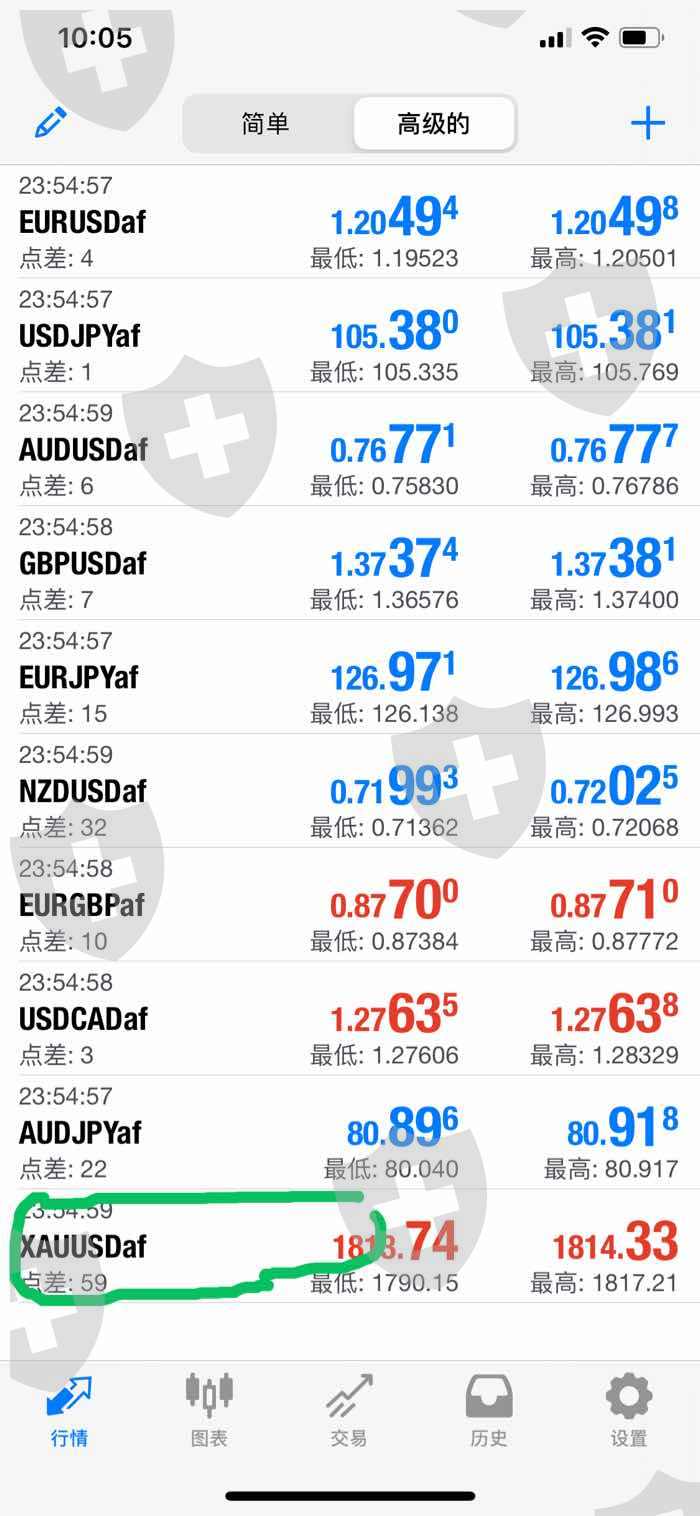Open the AUDJPYaf quote row
This screenshot has height=1516, width=700.
pos(80,1134)
